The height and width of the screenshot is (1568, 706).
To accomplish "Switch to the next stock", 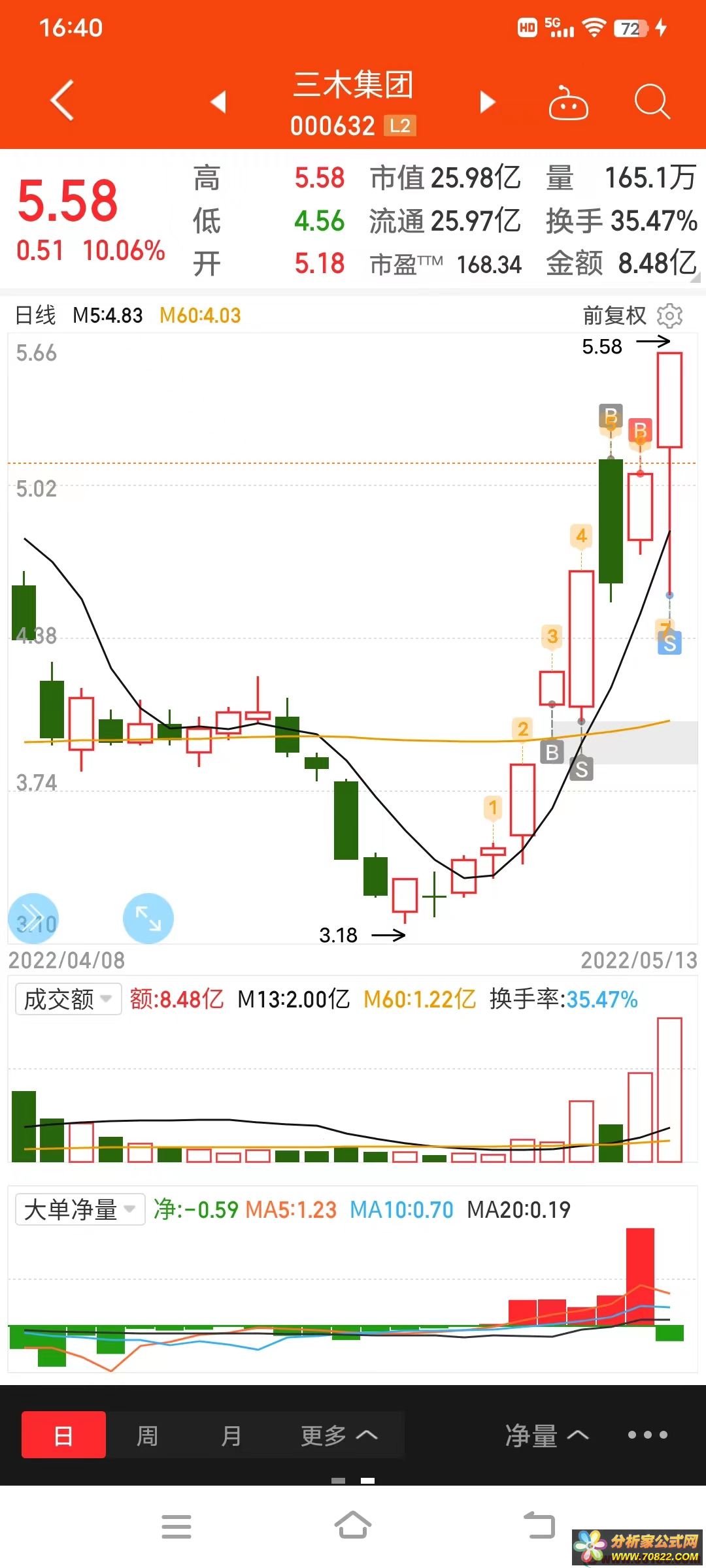I will point(488,102).
